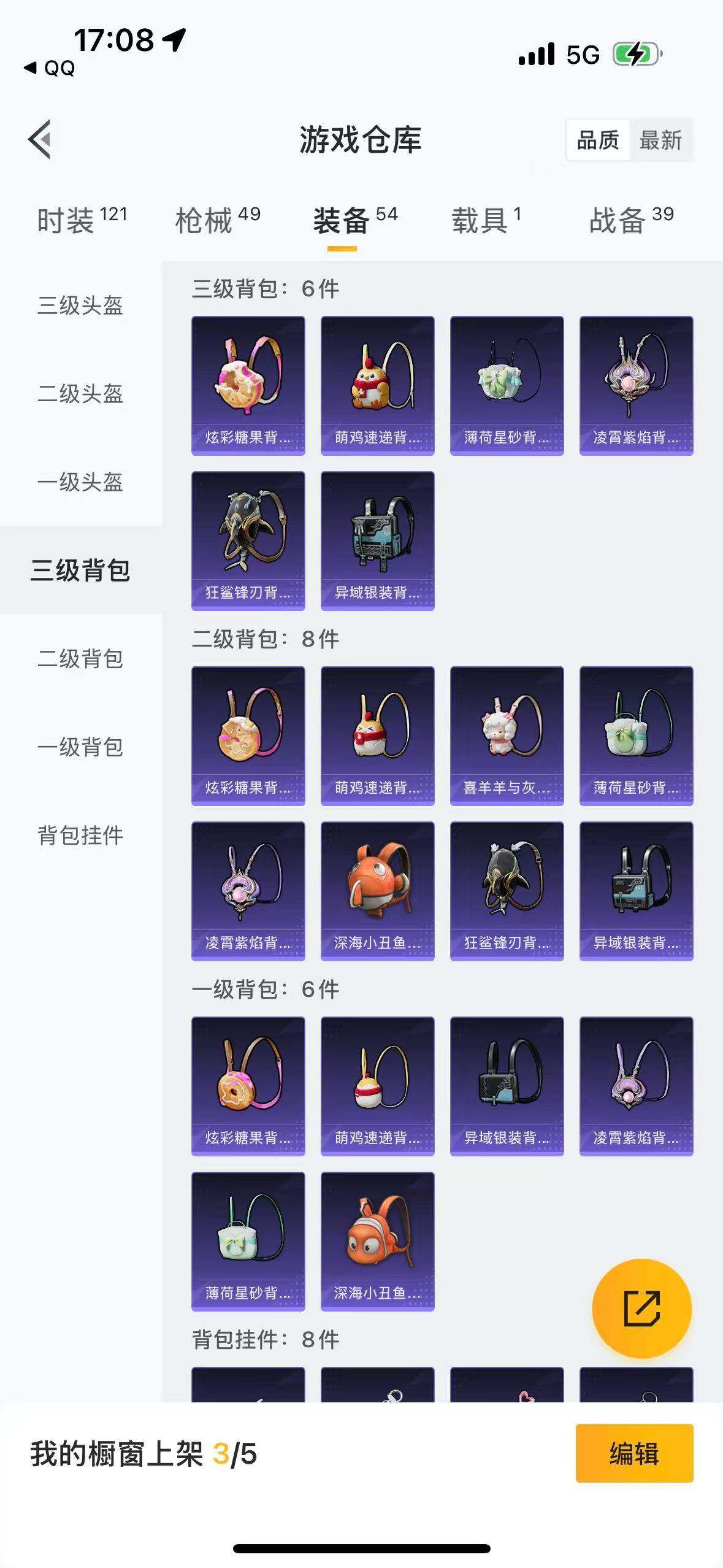Jump to 三级头盔 in the sidebar
The image size is (723, 1568).
(x=80, y=305)
